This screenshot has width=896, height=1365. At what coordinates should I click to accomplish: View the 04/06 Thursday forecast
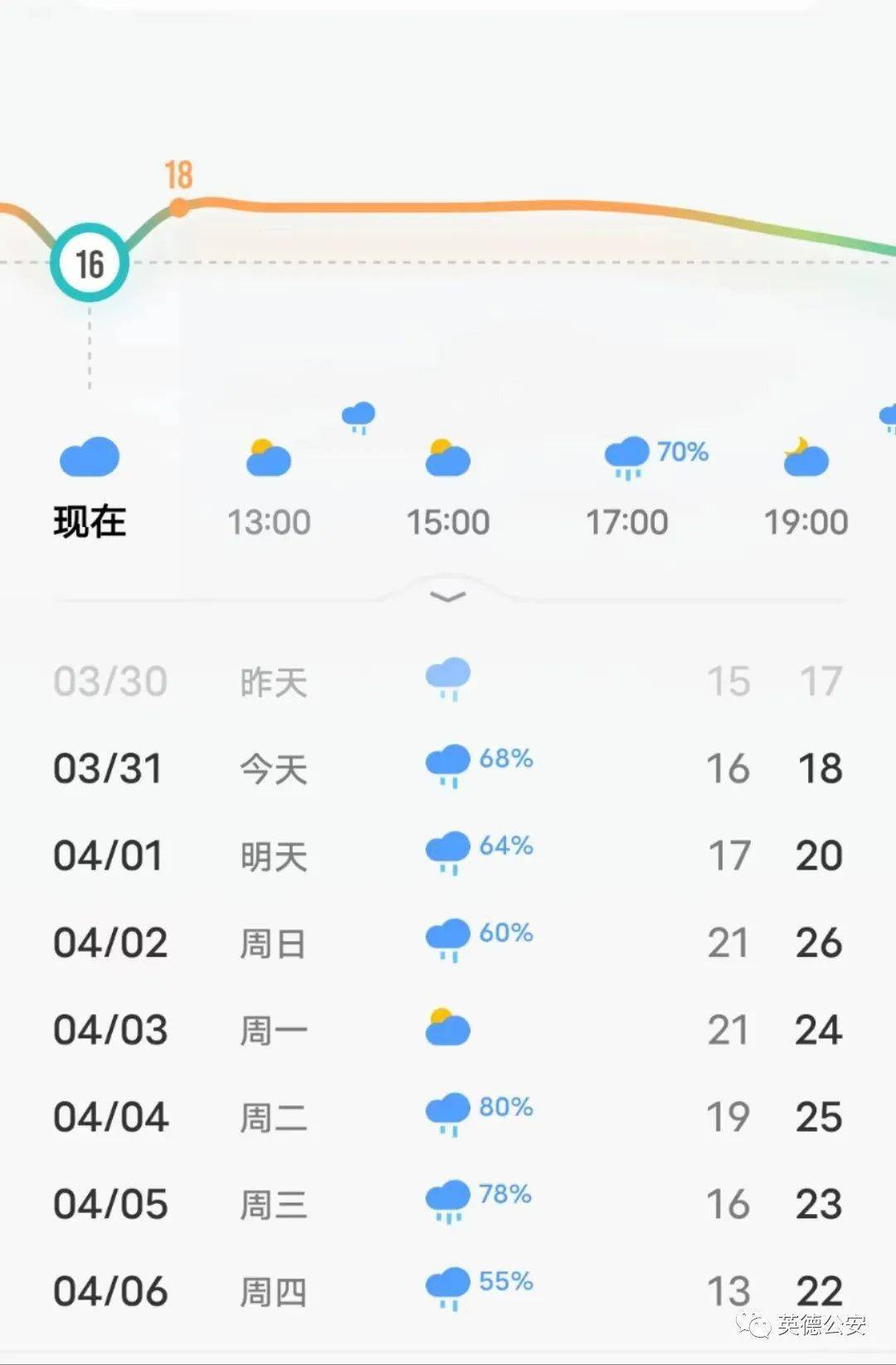point(448,1291)
